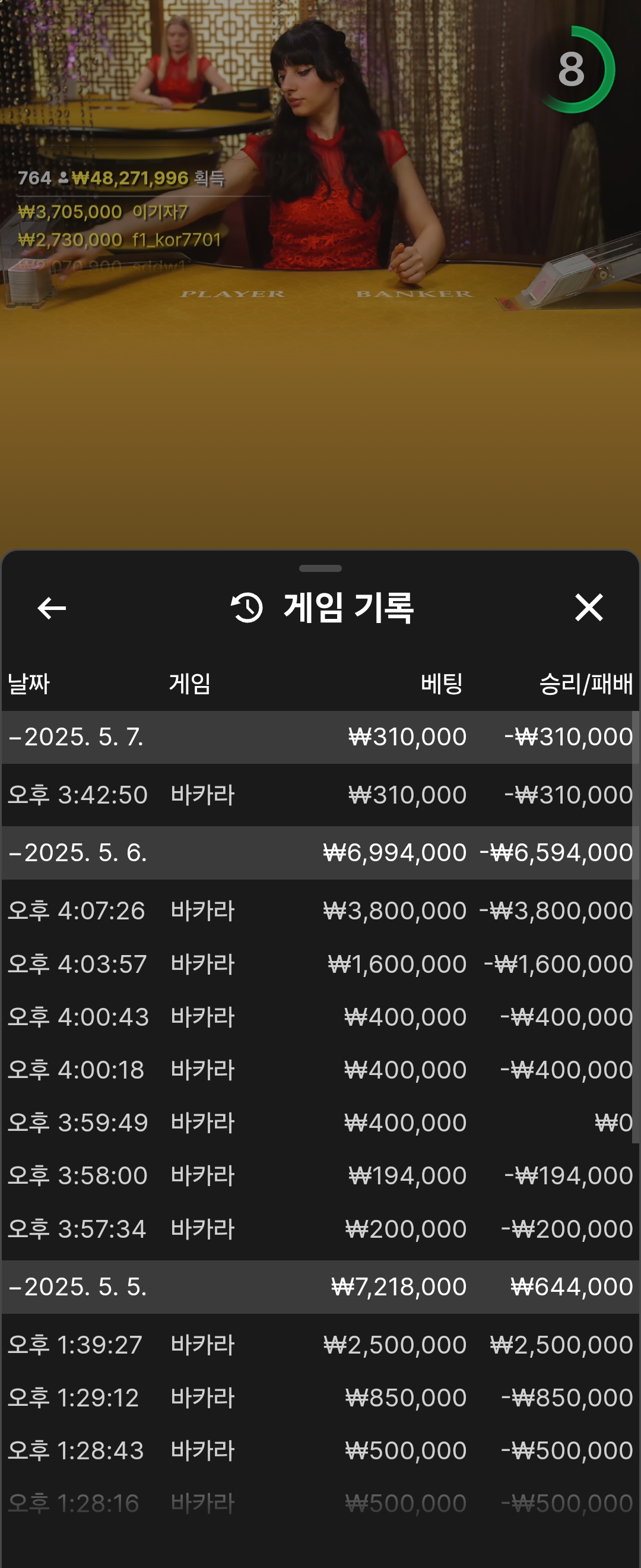Collapse the 2025. 5. 6. date group
Image resolution: width=641 pixels, height=1568 pixels.
click(77, 853)
